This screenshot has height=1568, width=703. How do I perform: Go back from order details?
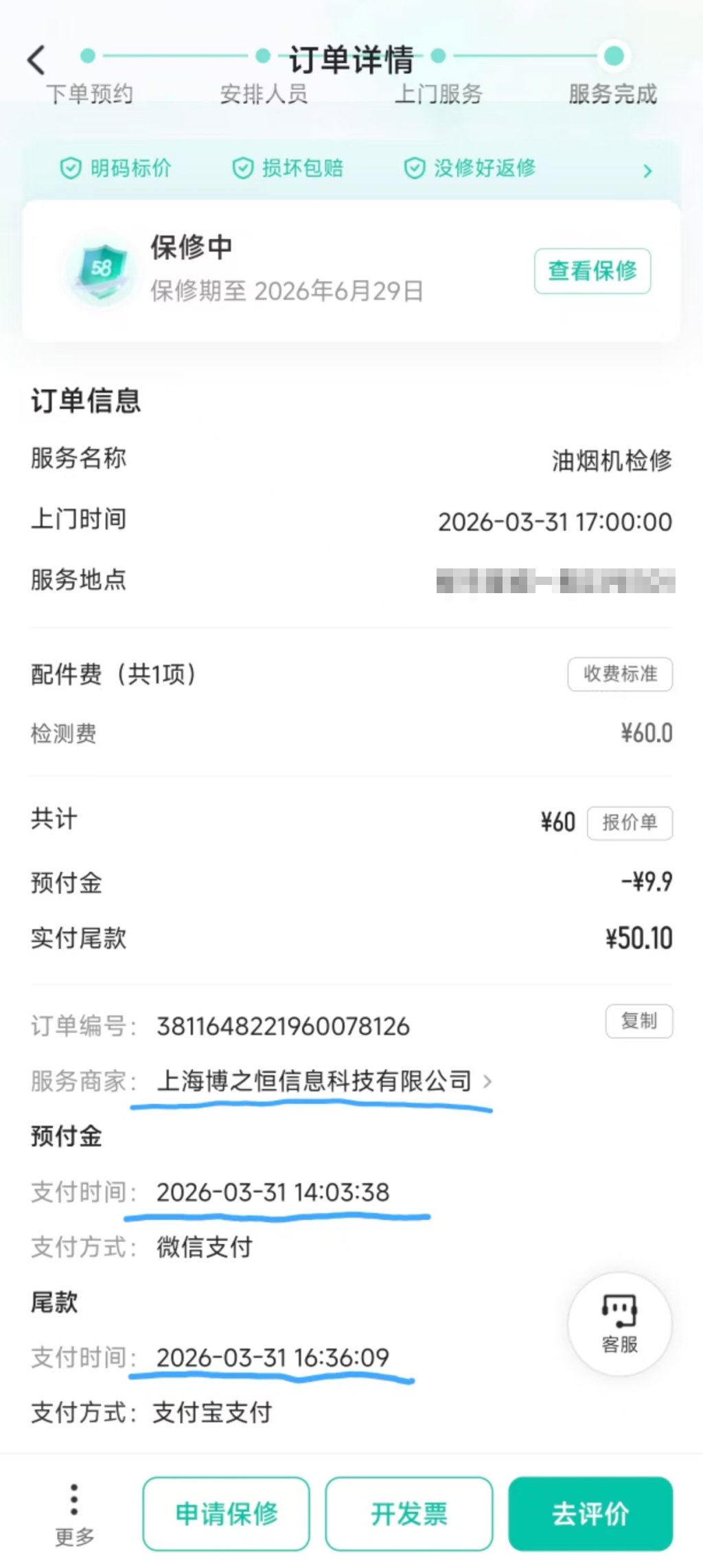pos(37,60)
